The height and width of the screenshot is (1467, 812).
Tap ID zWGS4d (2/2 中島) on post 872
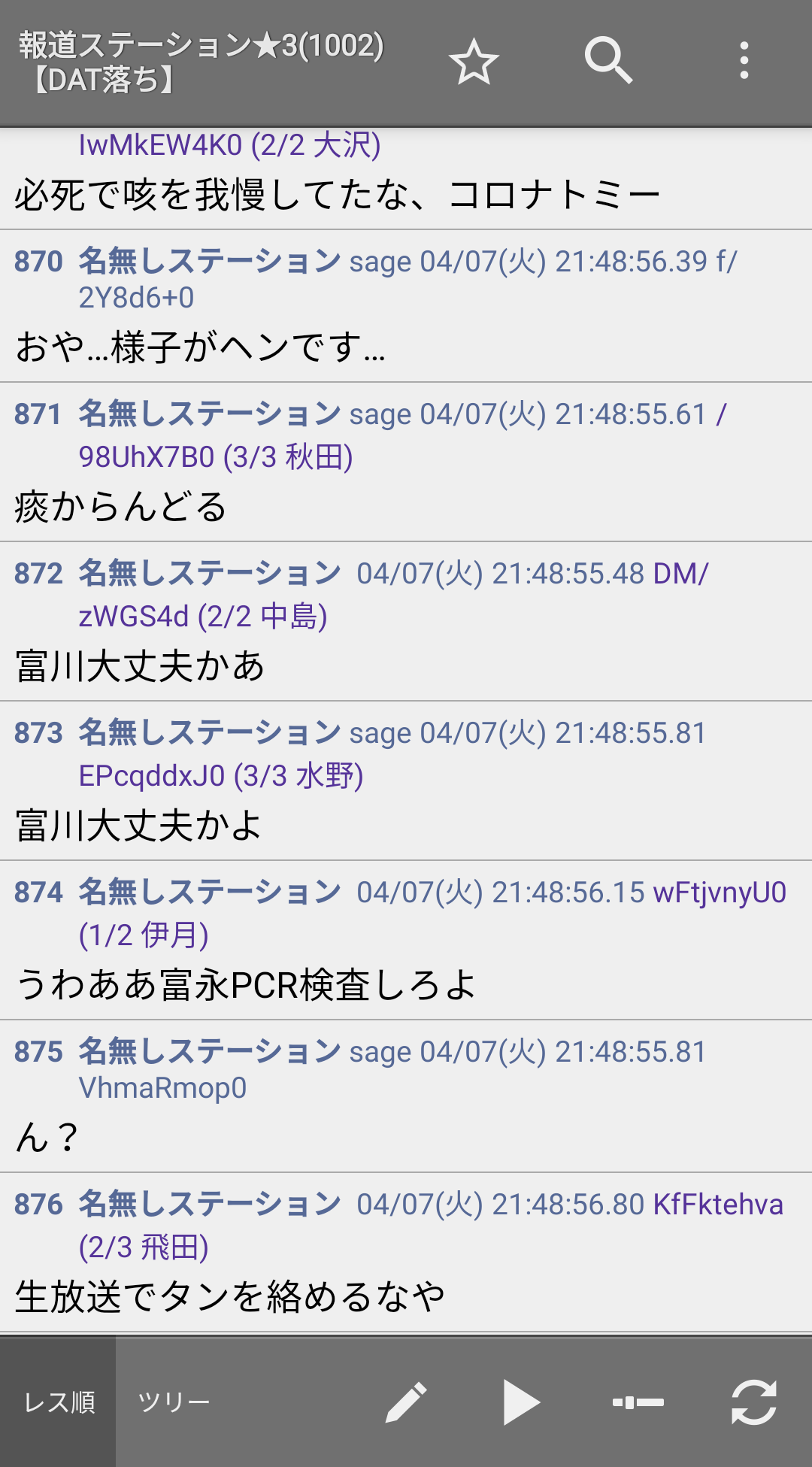pyautogui.click(x=203, y=617)
